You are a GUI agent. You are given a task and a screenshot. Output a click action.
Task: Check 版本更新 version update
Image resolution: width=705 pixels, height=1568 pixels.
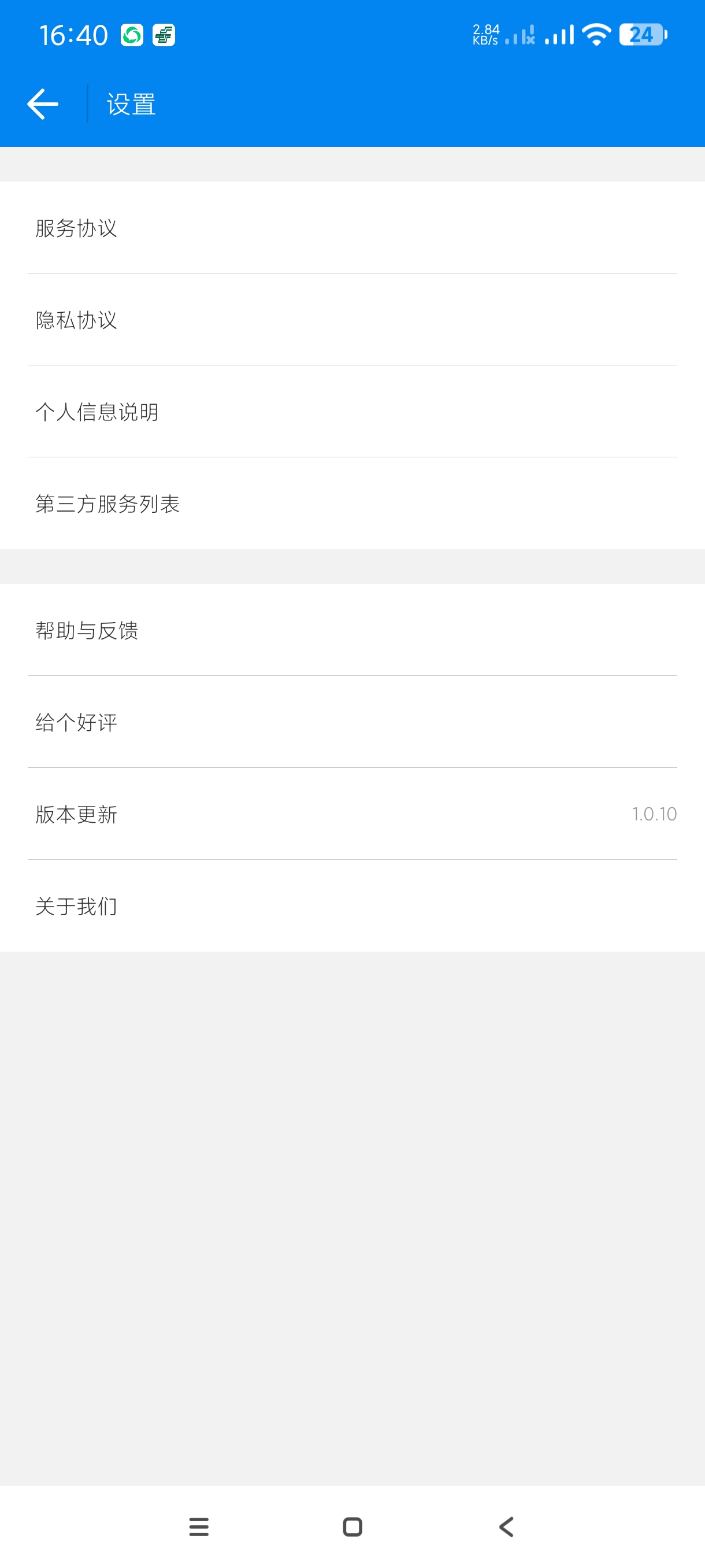click(352, 814)
